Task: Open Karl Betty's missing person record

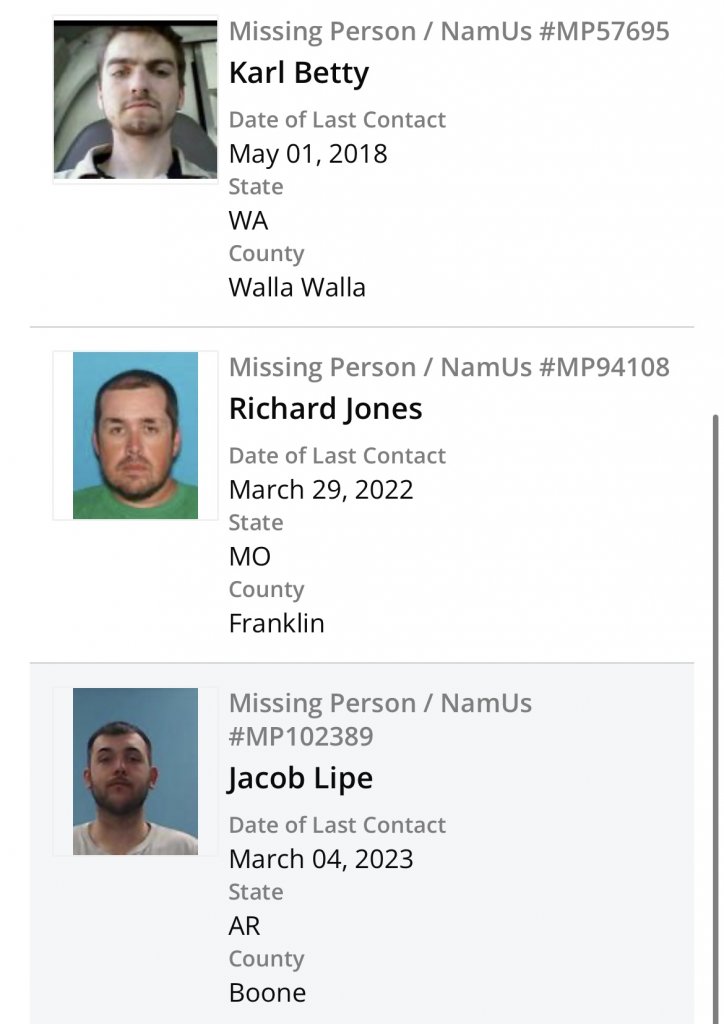Action: (x=299, y=73)
